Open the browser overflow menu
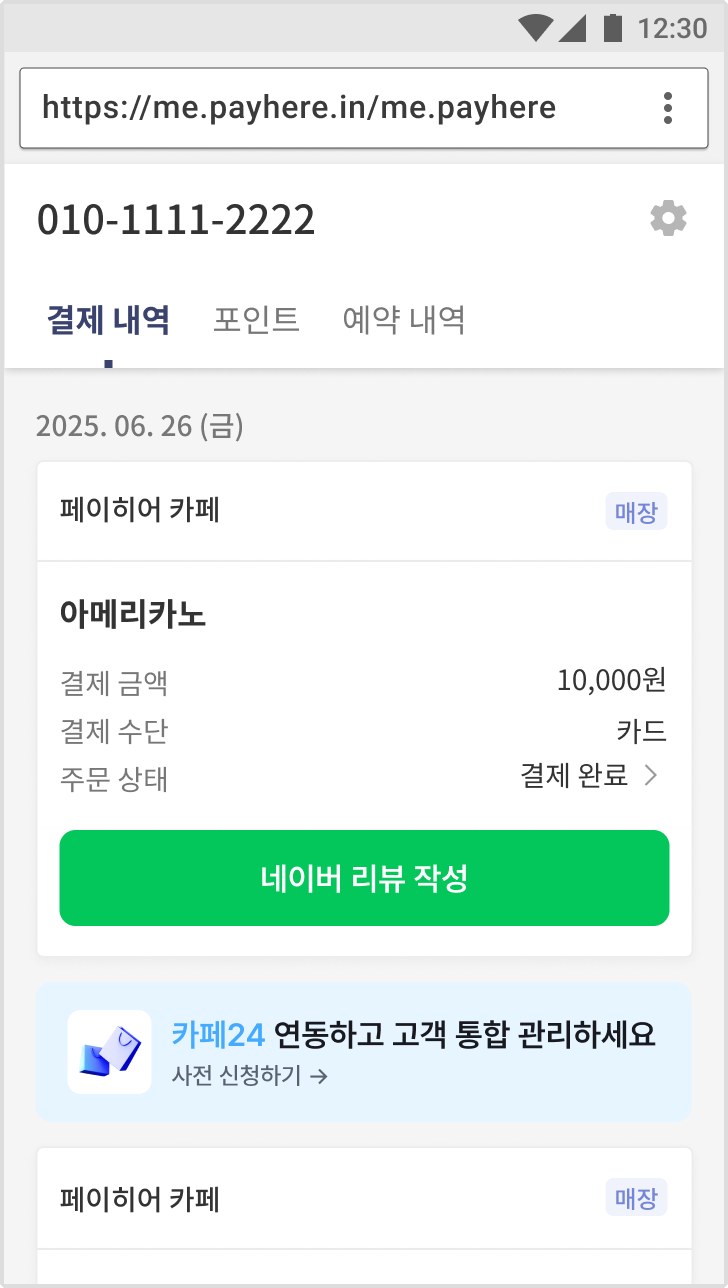Image resolution: width=728 pixels, height=1288 pixels. (x=668, y=107)
